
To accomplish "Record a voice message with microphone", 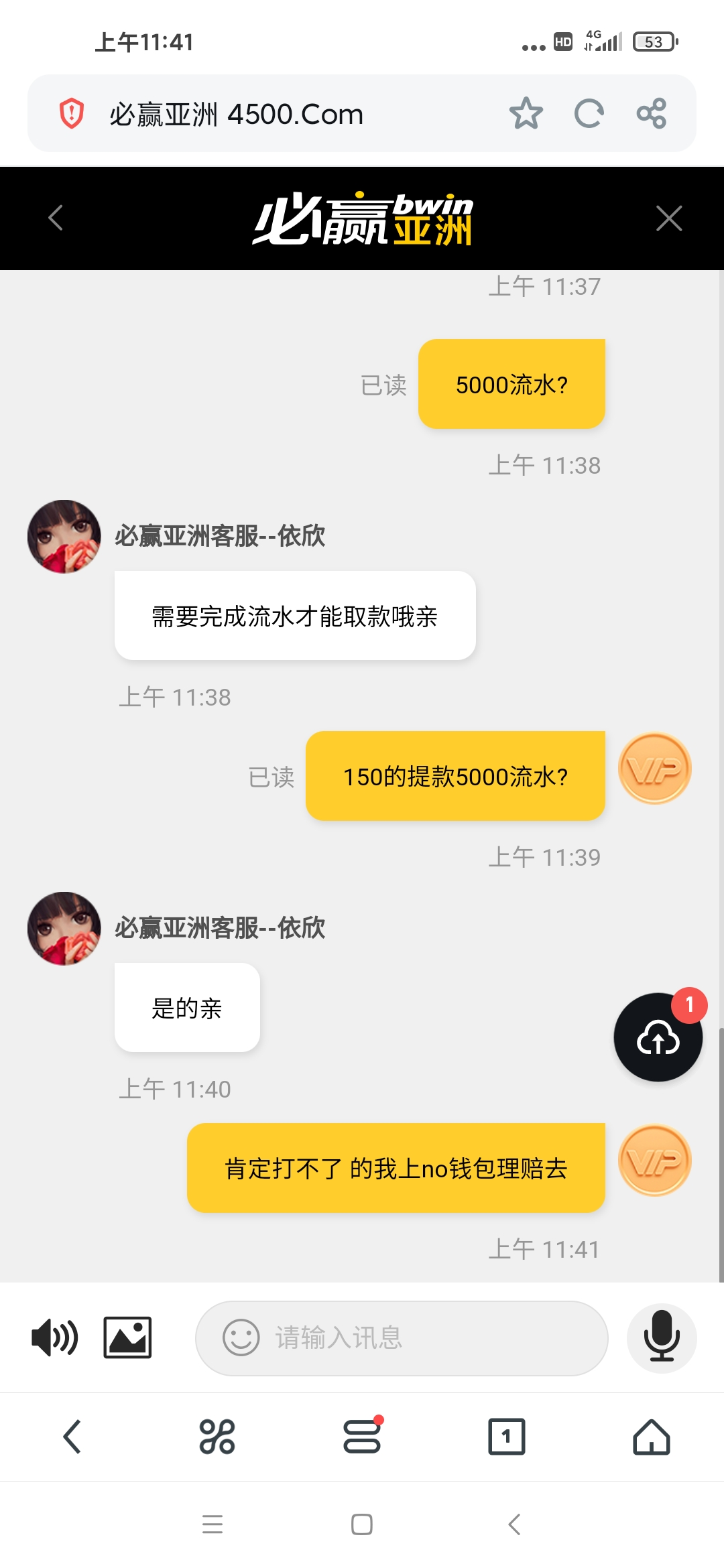I will [662, 1338].
